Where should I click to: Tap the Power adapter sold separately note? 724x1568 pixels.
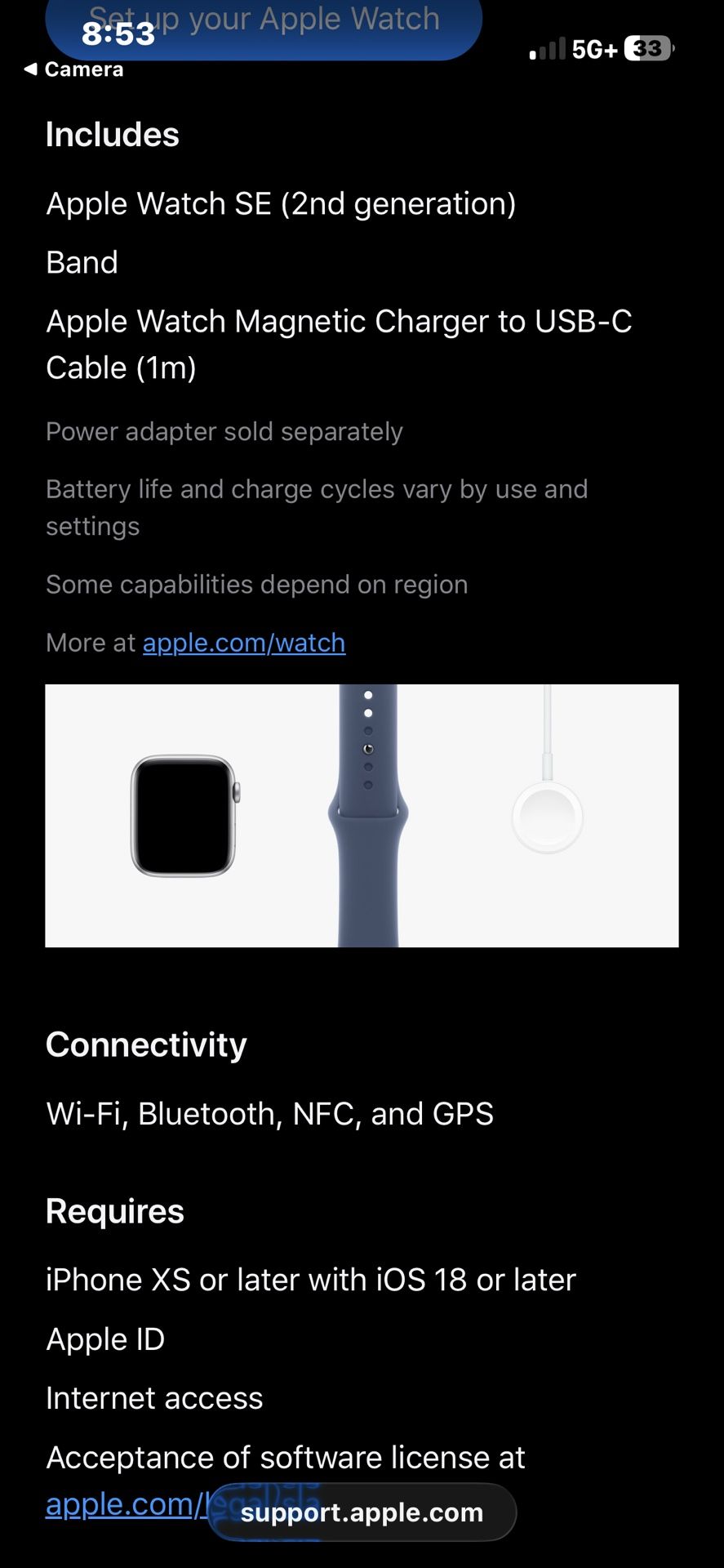[x=224, y=431]
